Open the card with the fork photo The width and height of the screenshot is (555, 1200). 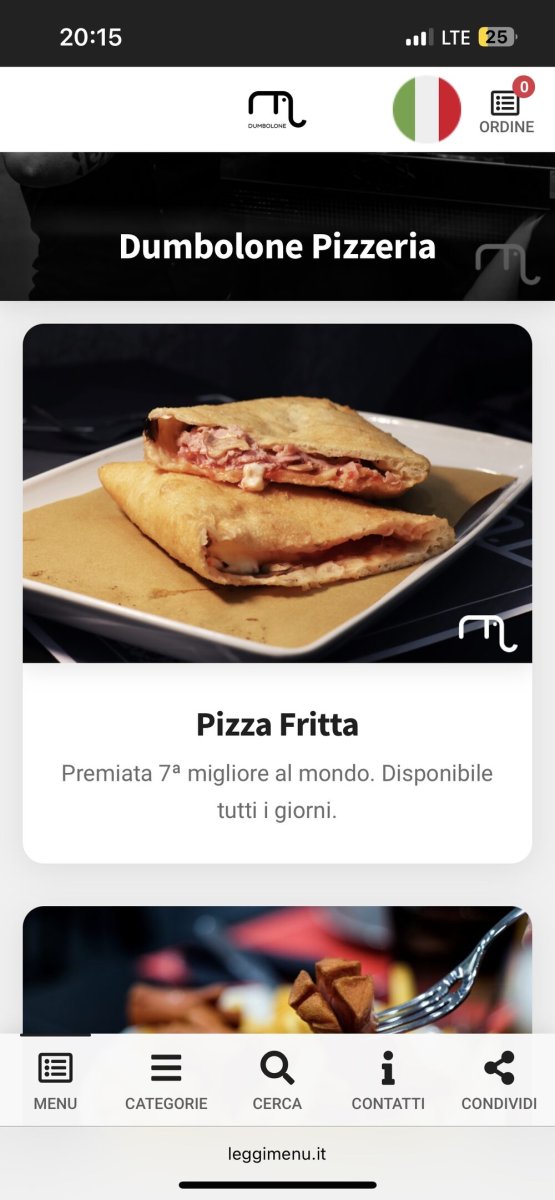pos(277,970)
